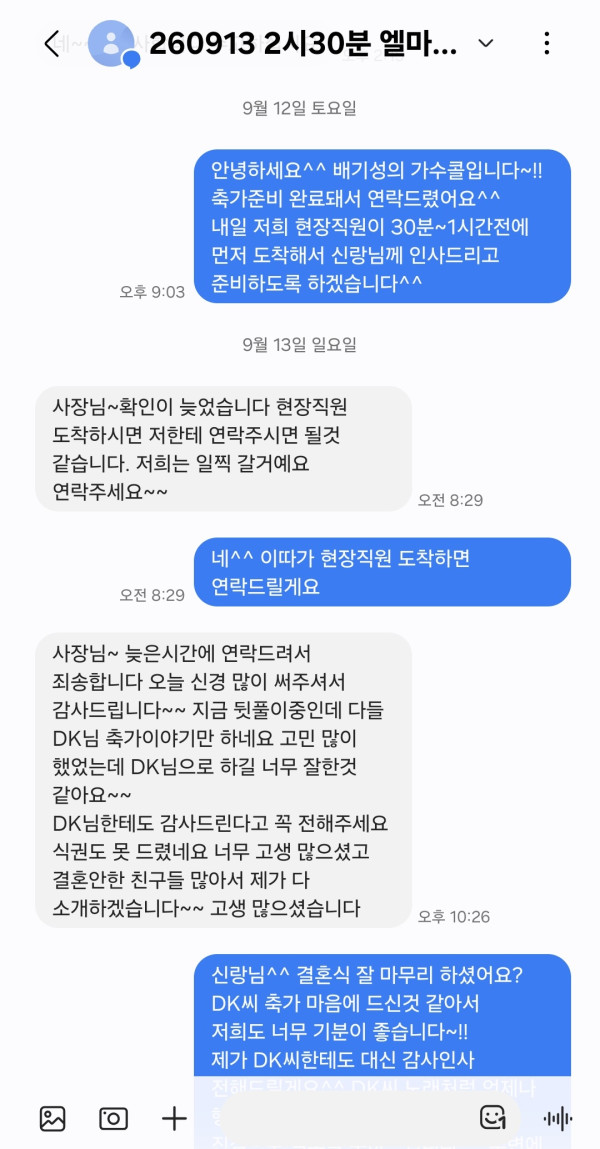Go back using the top-left arrow
Image resolution: width=600 pixels, height=1149 pixels.
pos(51,44)
